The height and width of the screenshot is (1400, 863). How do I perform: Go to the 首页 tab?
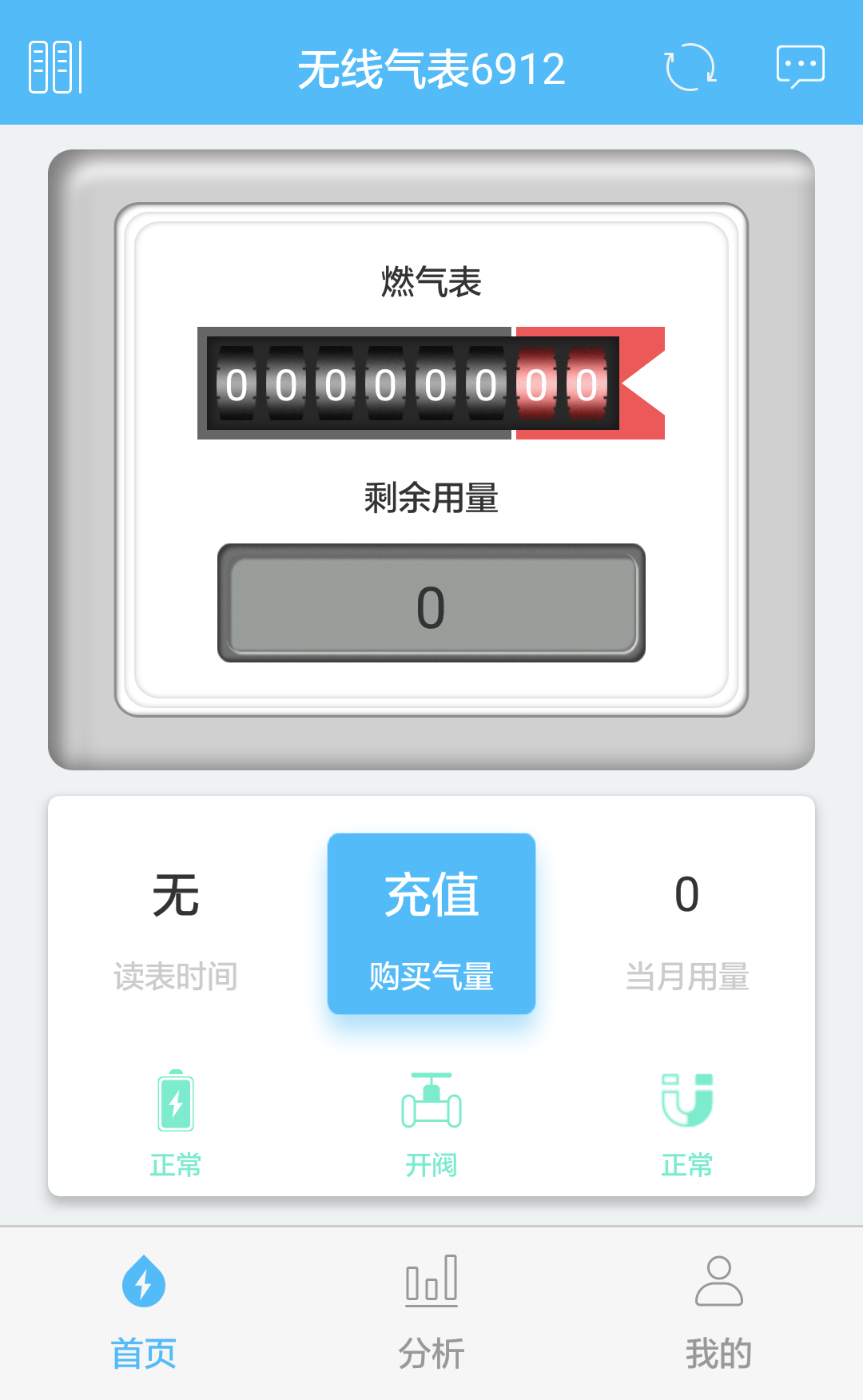(x=144, y=1311)
